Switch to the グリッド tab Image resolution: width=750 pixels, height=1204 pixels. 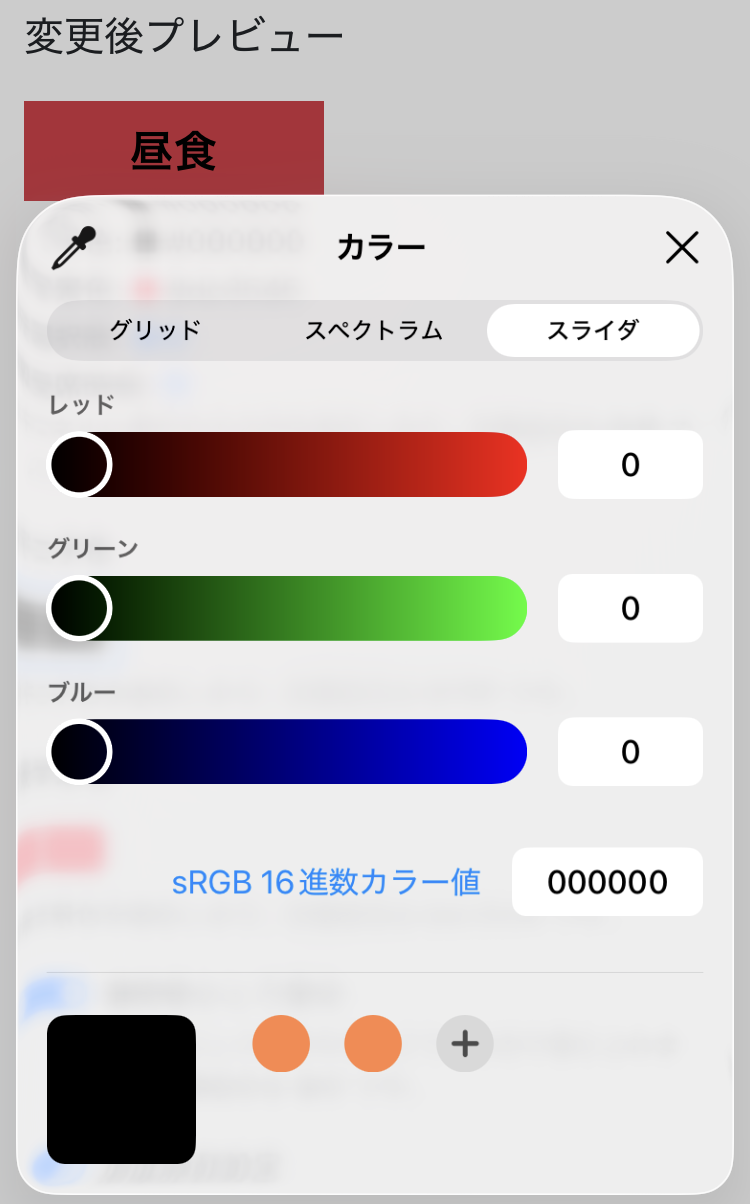155,330
